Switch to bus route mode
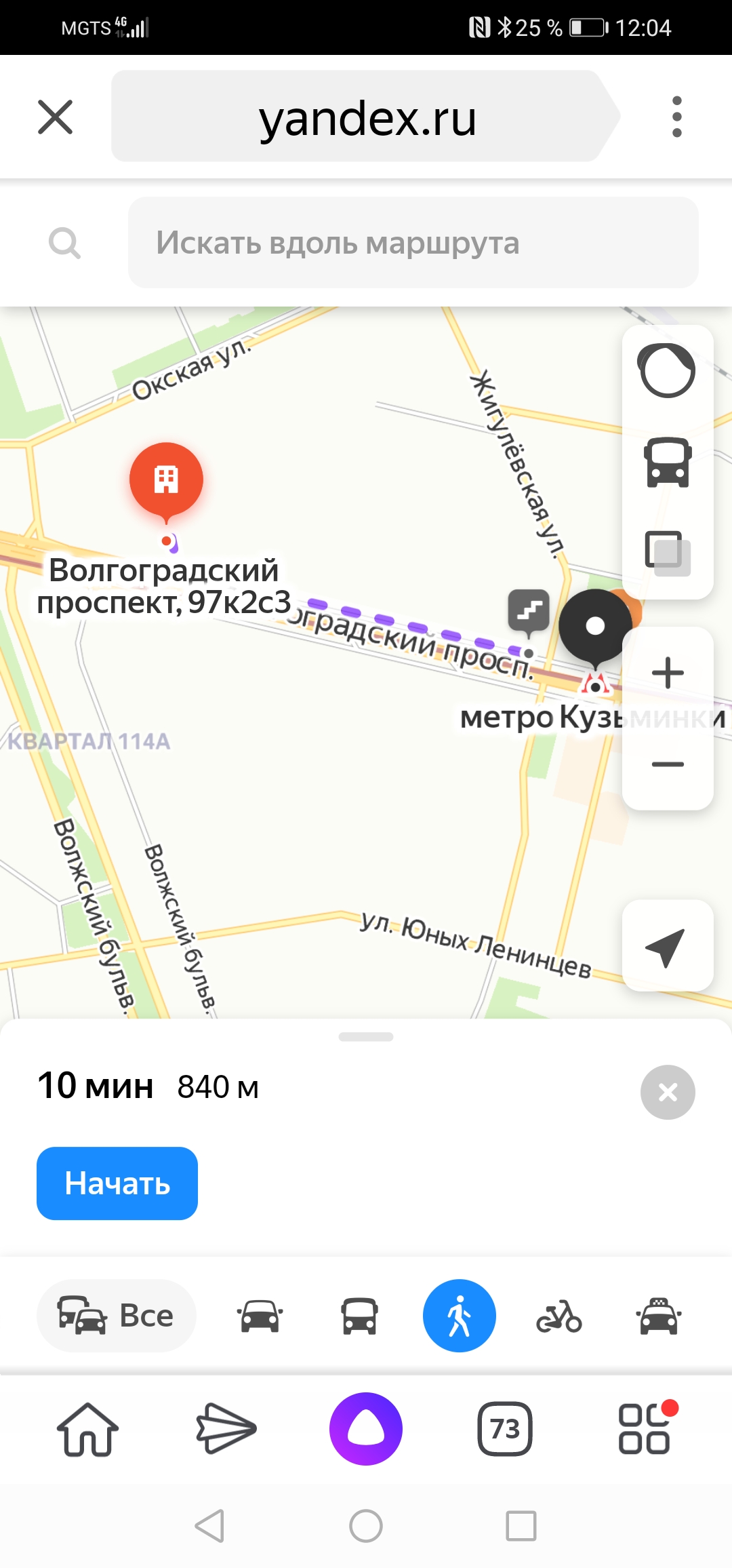 359,1316
